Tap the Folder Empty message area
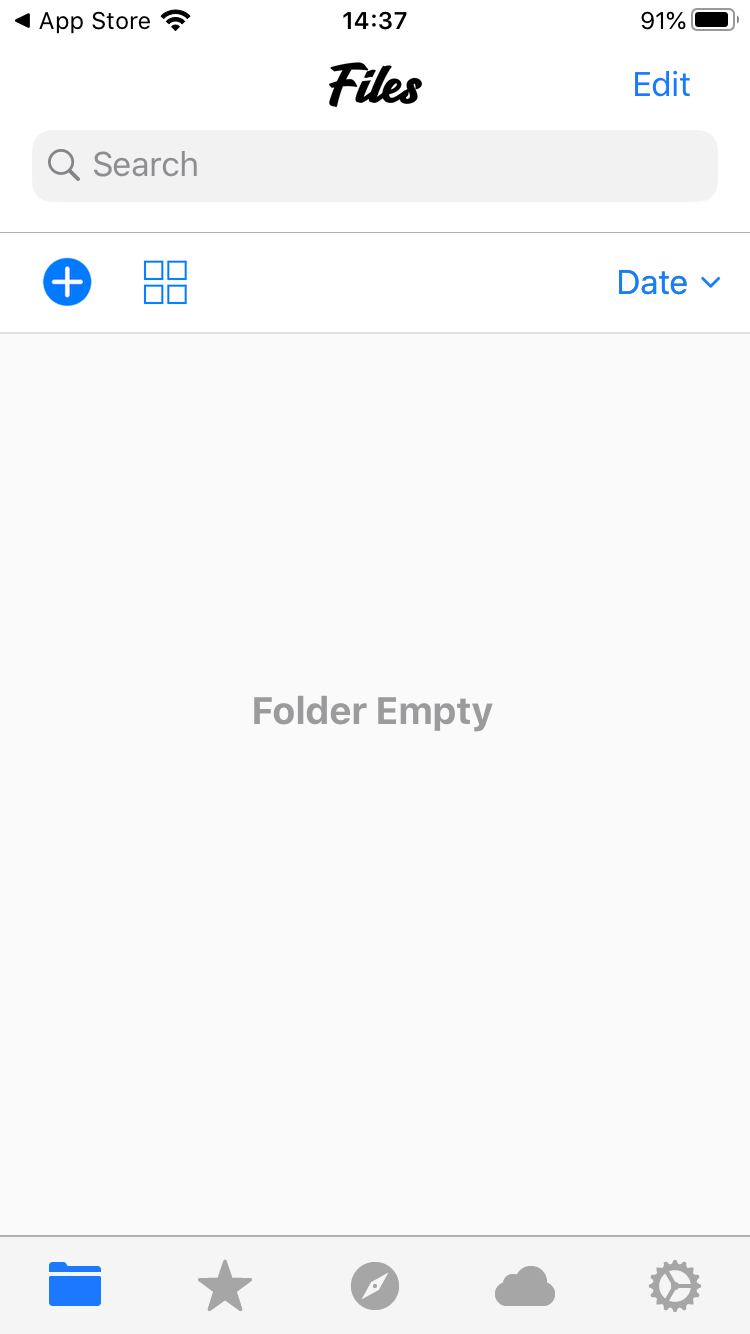The image size is (750, 1334). click(x=372, y=710)
